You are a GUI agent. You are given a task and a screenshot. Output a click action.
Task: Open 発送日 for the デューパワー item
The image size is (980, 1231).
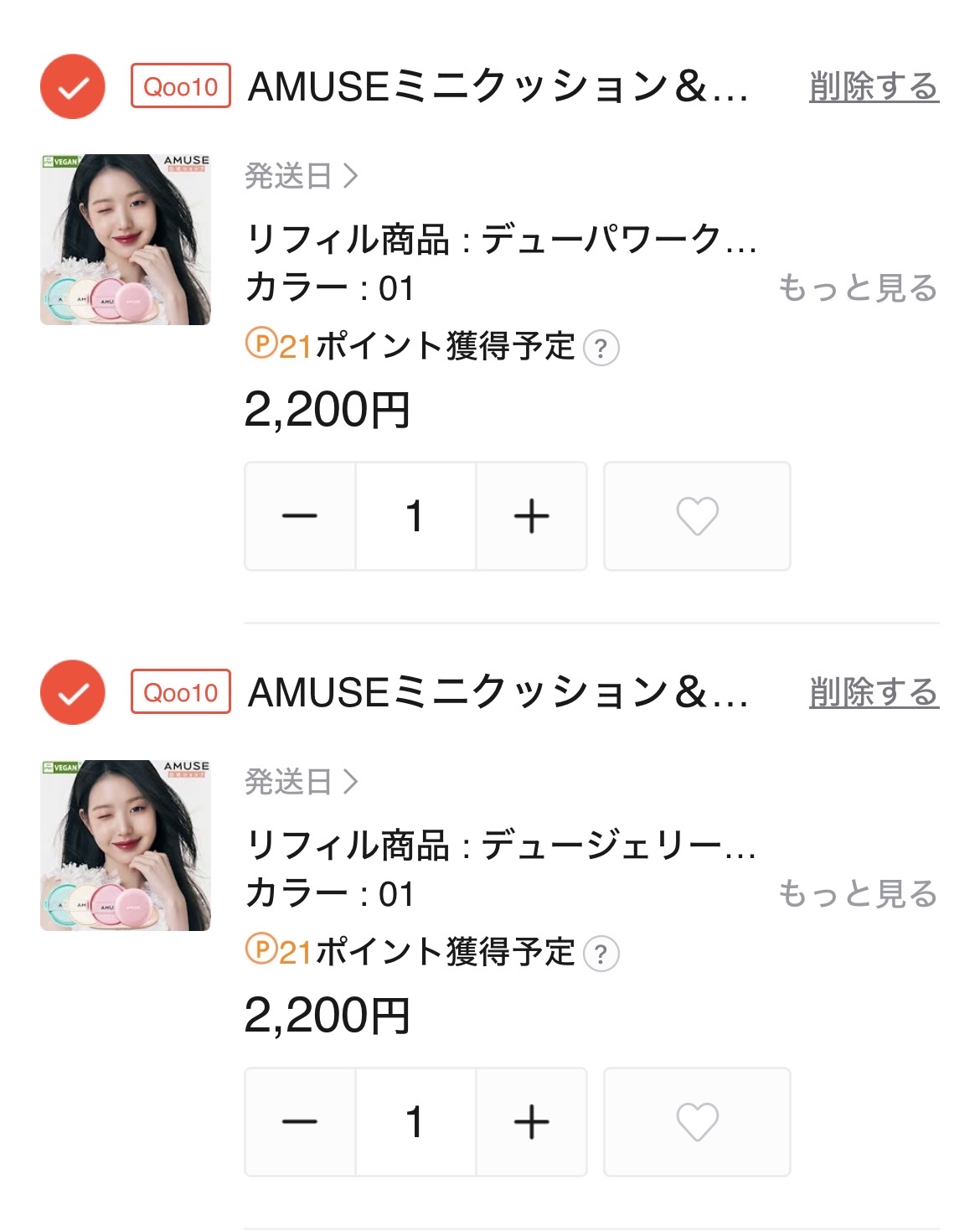click(302, 176)
